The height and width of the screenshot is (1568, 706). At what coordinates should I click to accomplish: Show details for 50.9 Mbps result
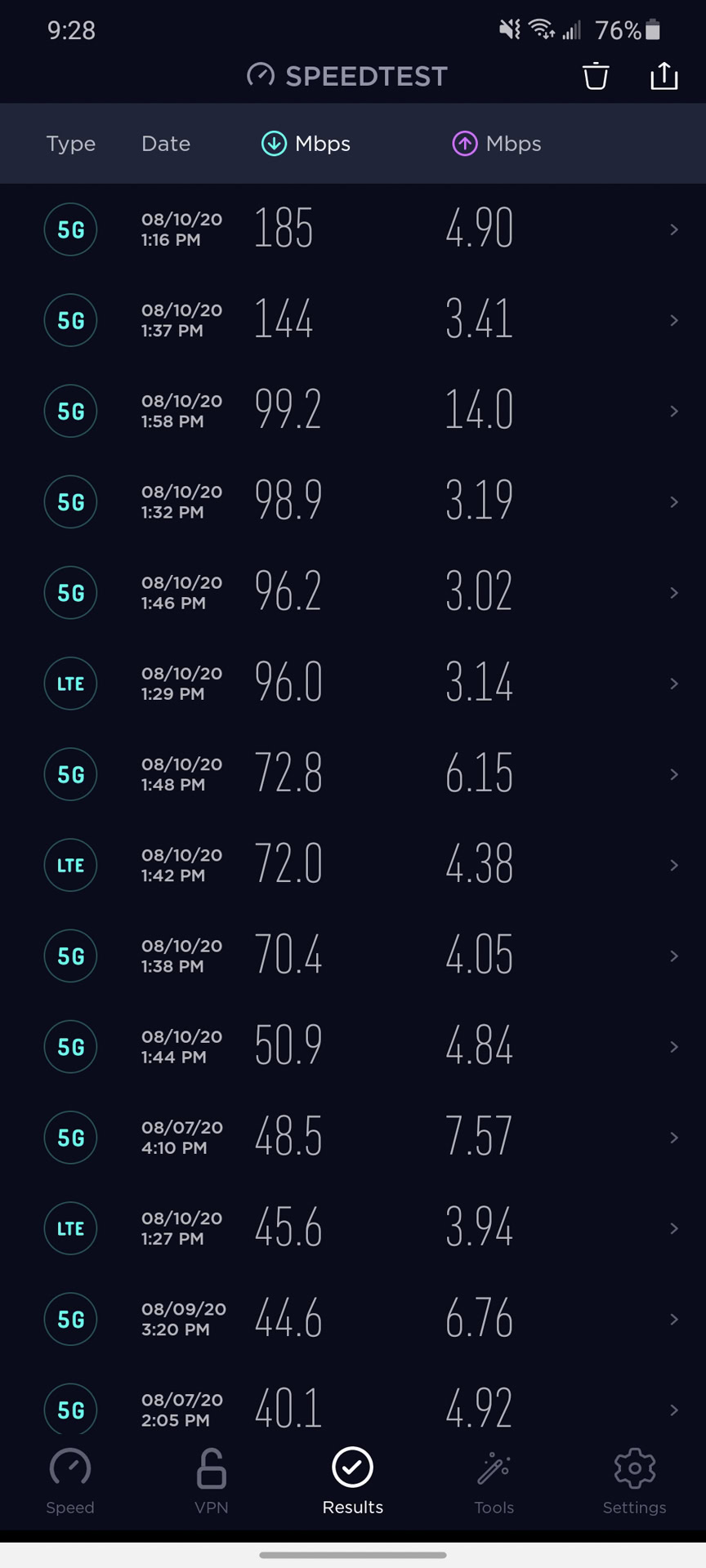(x=353, y=1046)
